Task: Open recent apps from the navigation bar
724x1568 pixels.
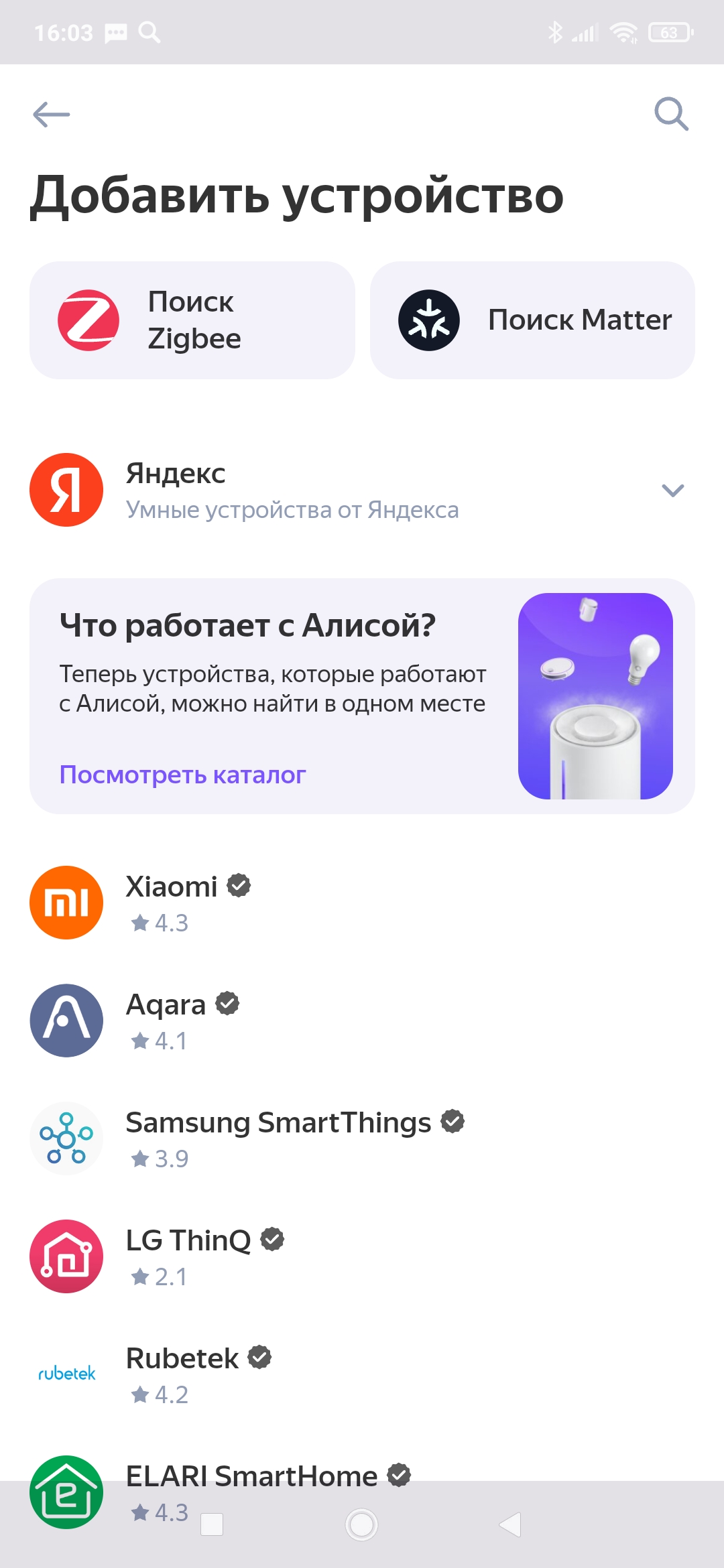Action: click(x=212, y=1524)
